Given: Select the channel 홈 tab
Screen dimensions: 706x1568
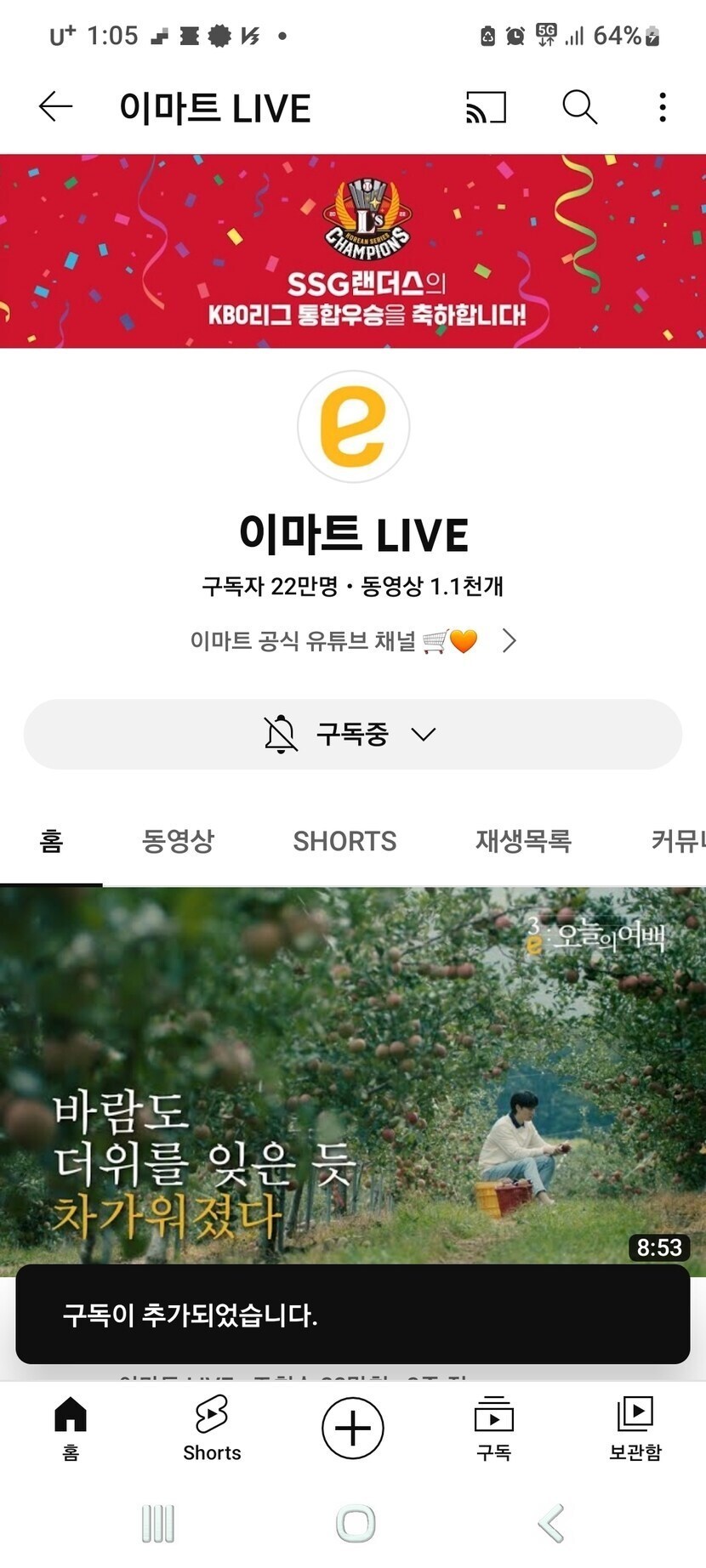Looking at the screenshot, I should click(51, 841).
